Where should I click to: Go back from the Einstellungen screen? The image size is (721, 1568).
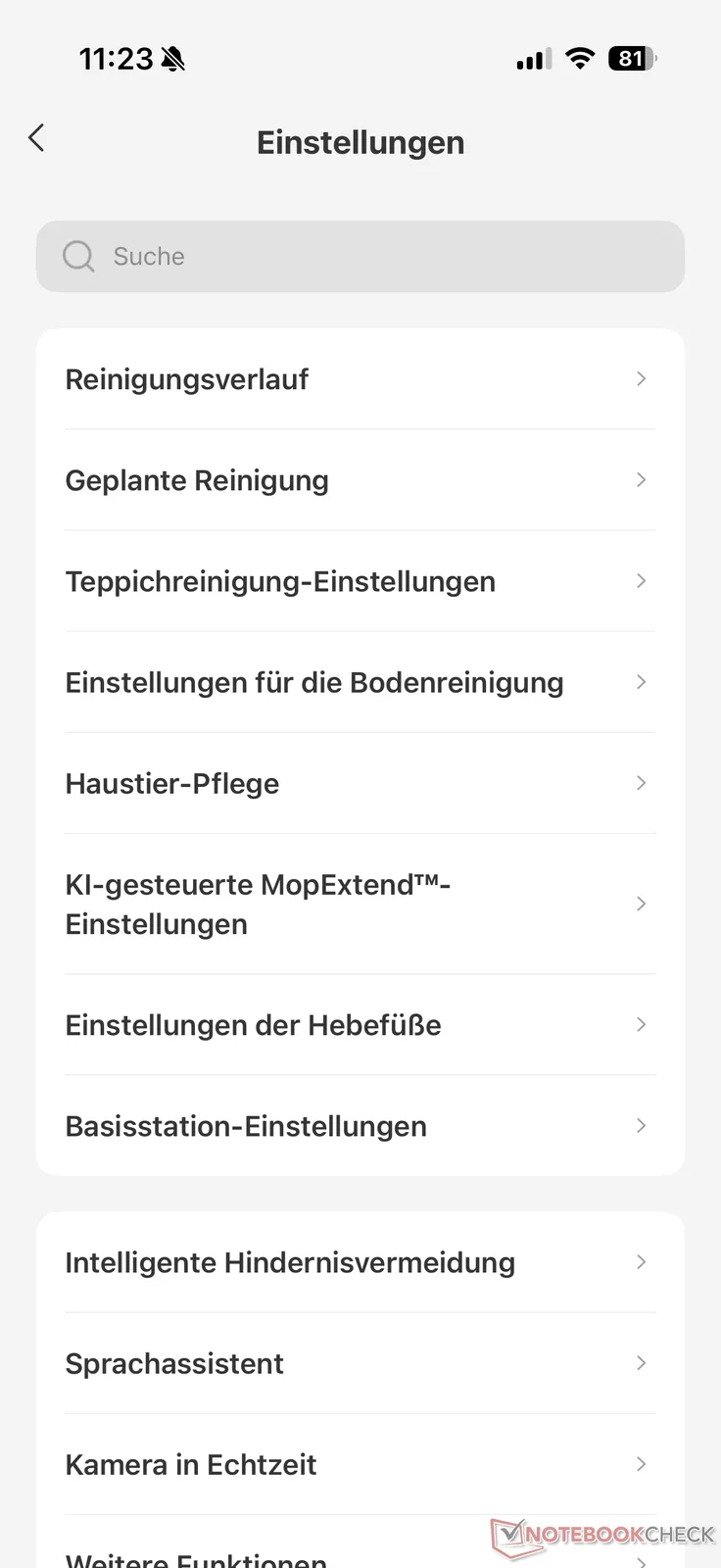click(x=37, y=138)
